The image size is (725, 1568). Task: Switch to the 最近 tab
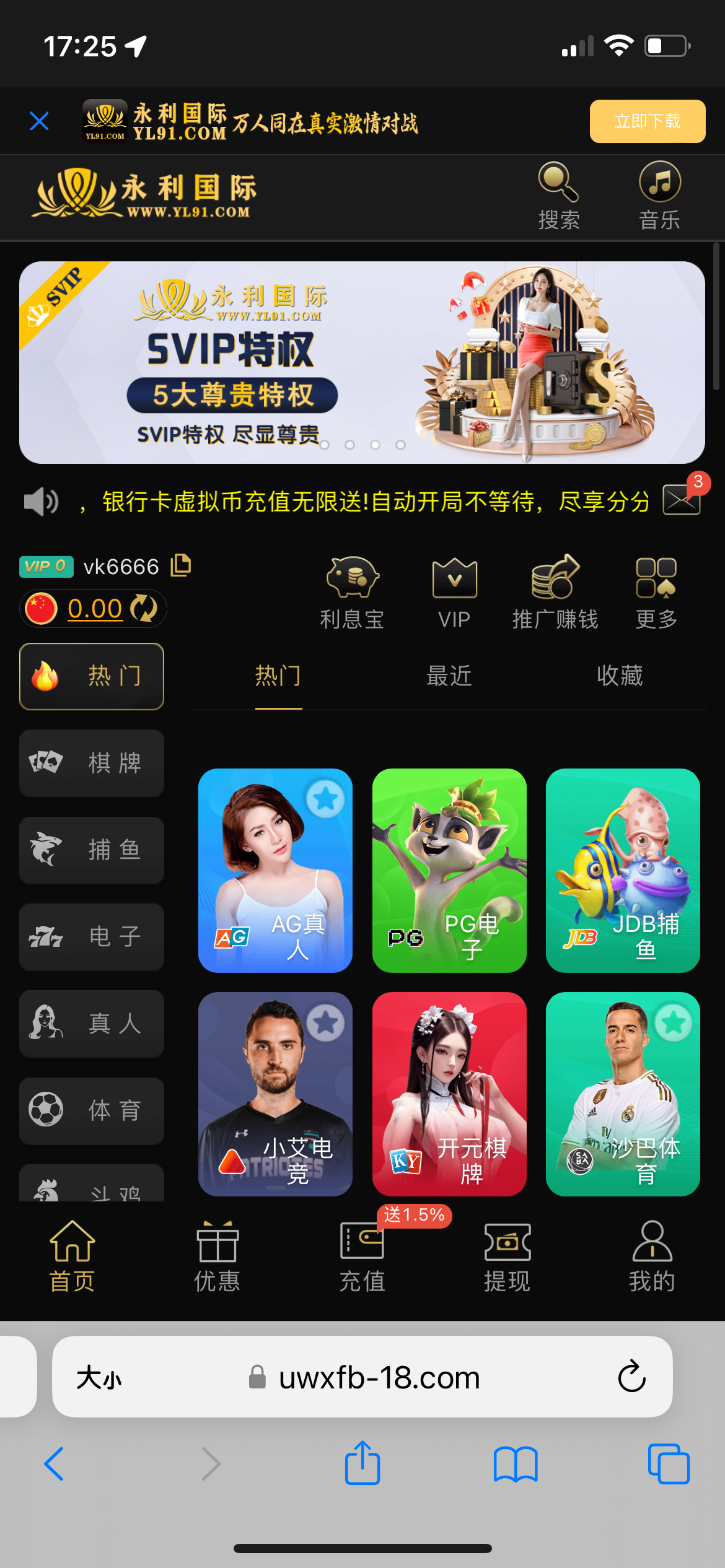click(x=449, y=676)
